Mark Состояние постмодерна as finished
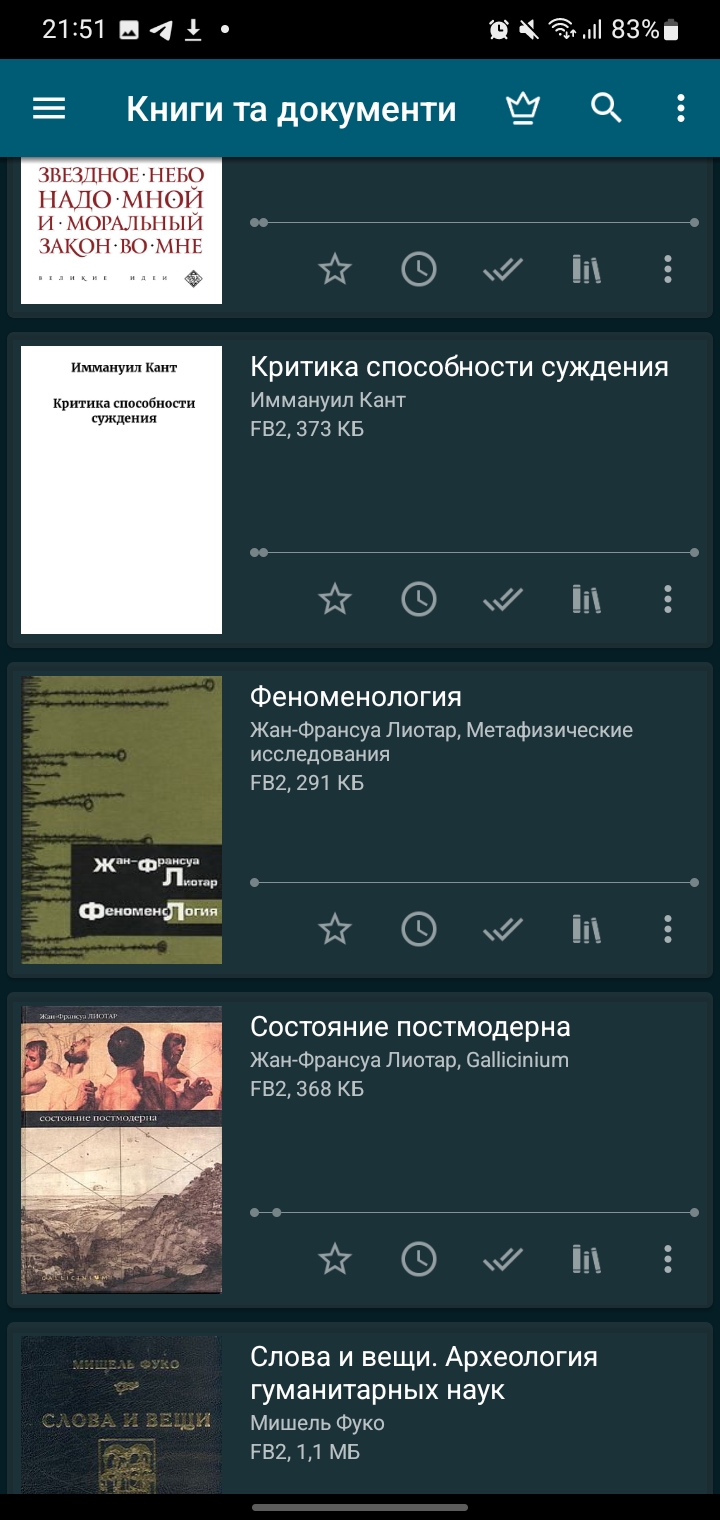 503,1259
